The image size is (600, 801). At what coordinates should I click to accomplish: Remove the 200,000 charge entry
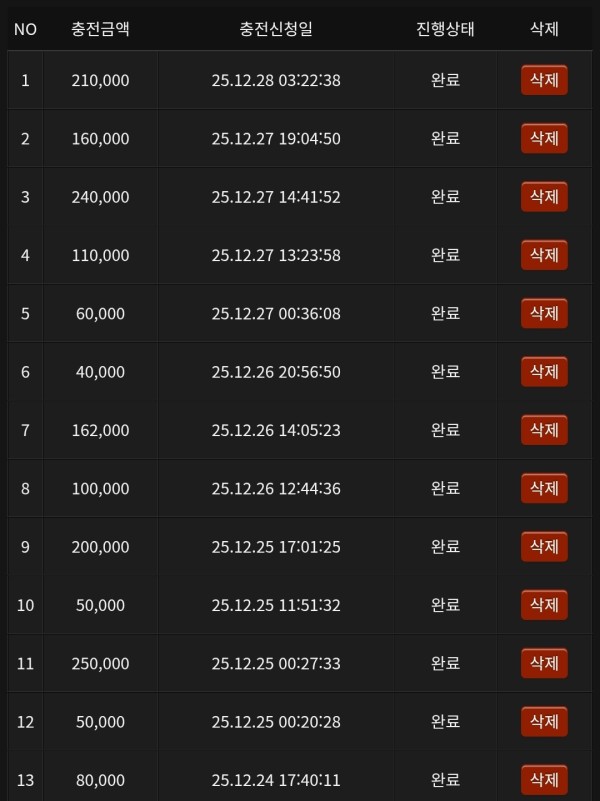pos(544,547)
